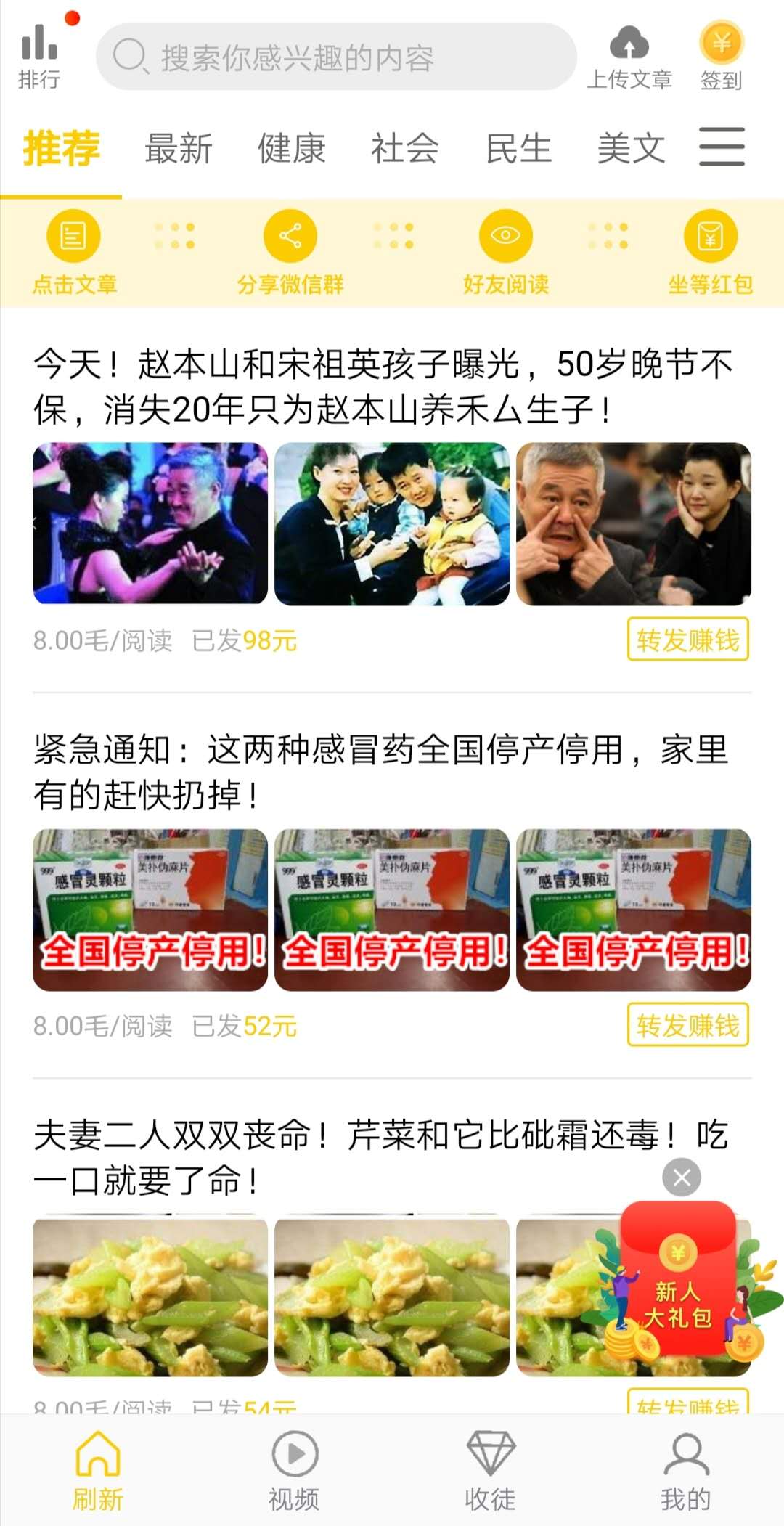Viewport: 784px width, 1526px height.
Task: Expand the category list hamburger menu
Action: tap(722, 147)
